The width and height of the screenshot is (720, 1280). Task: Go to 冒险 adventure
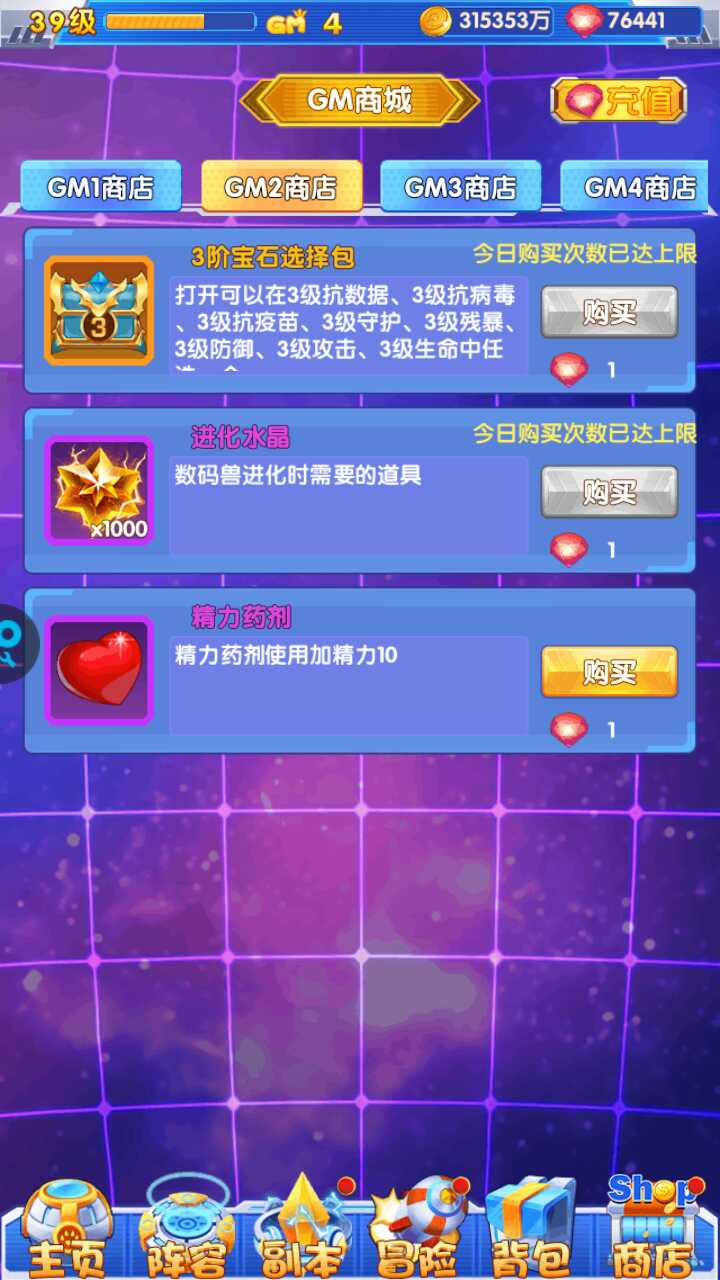tap(418, 1230)
